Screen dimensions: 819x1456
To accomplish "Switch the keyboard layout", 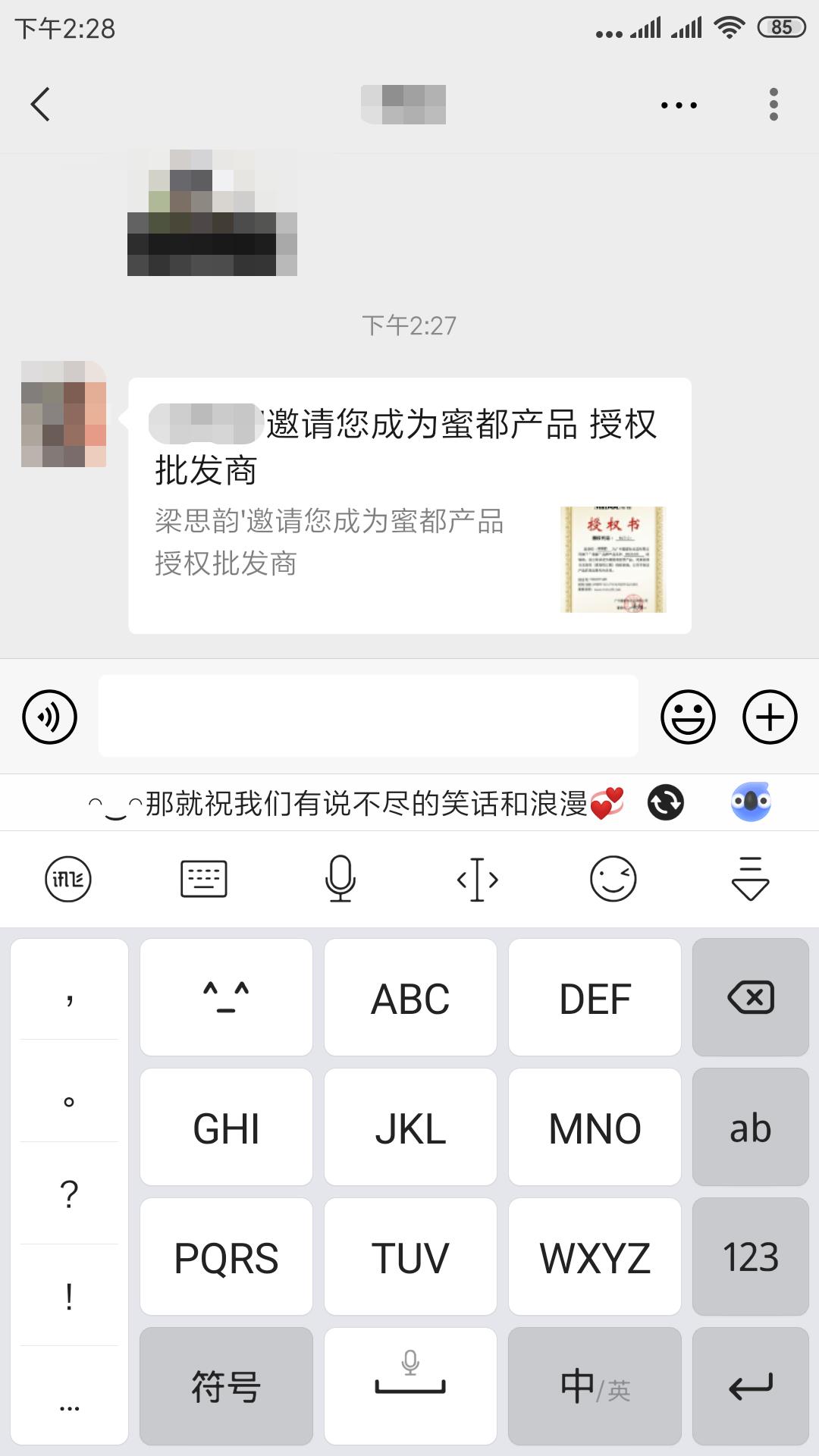I will tap(204, 880).
